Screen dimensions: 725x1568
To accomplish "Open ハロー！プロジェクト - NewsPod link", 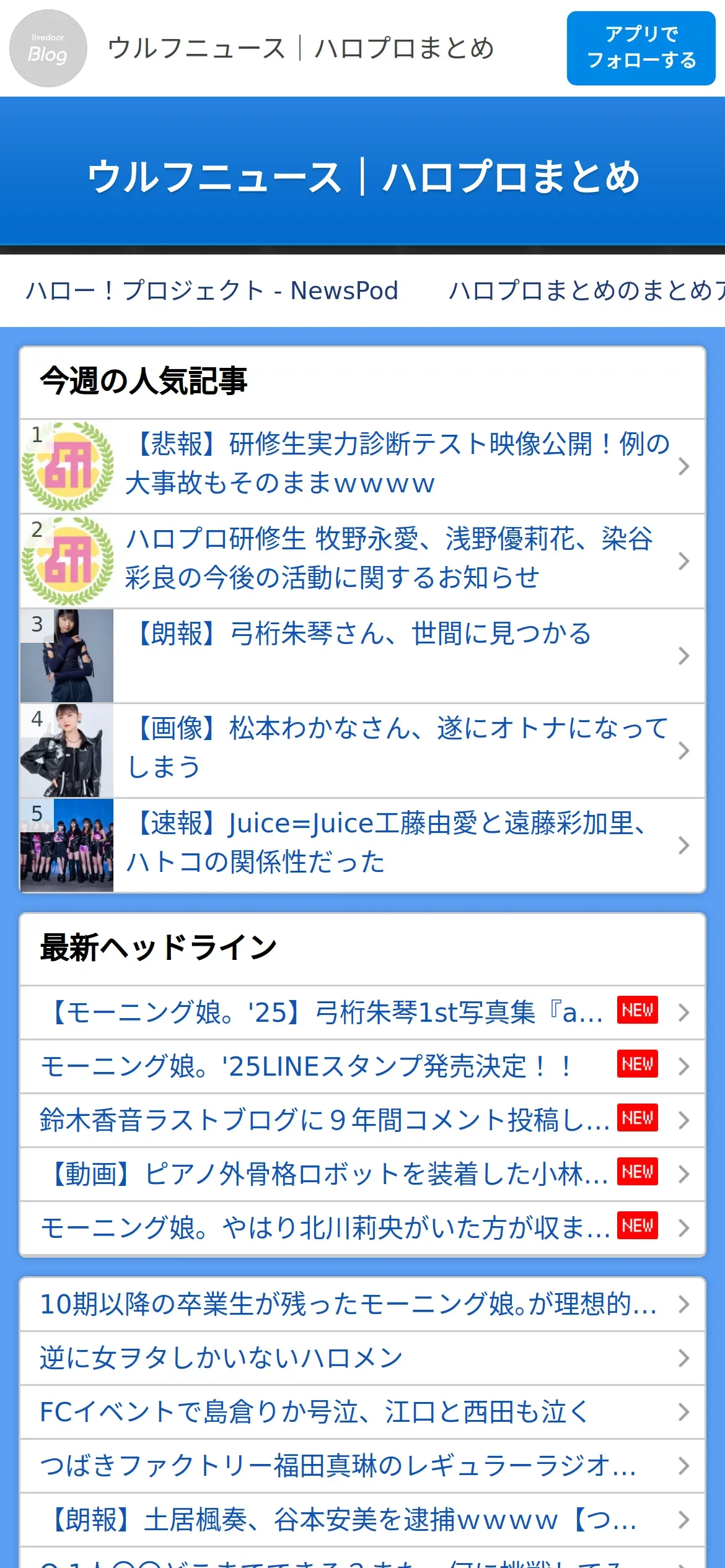I will tap(212, 290).
